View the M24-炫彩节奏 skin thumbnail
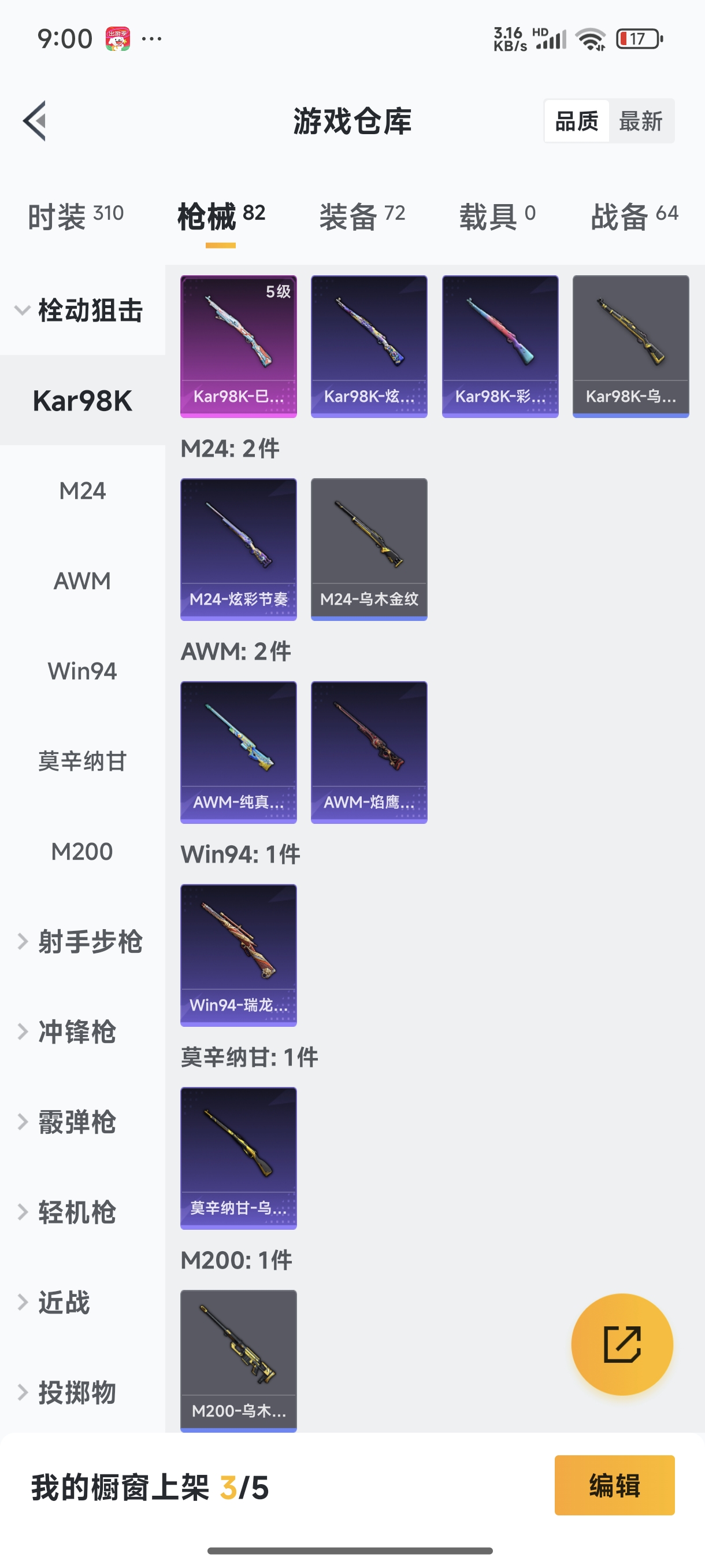This screenshot has height=1568, width=705. 238,549
